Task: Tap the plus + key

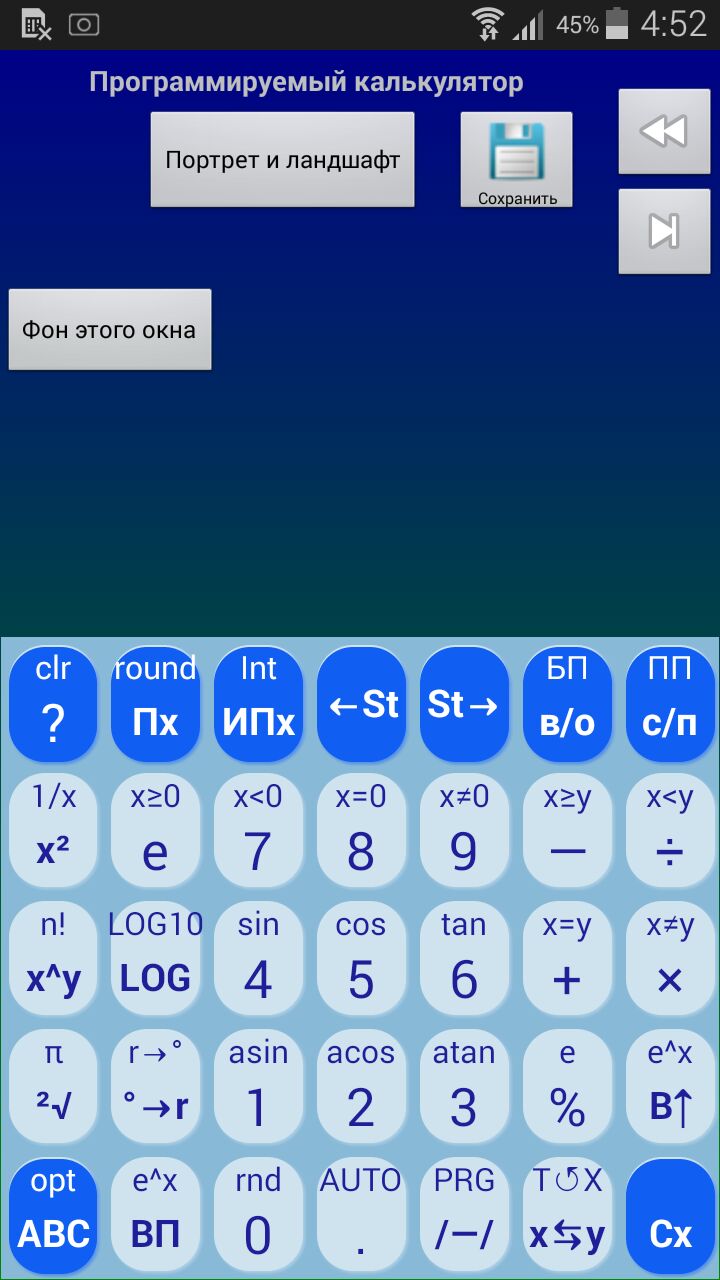Action: [567, 960]
